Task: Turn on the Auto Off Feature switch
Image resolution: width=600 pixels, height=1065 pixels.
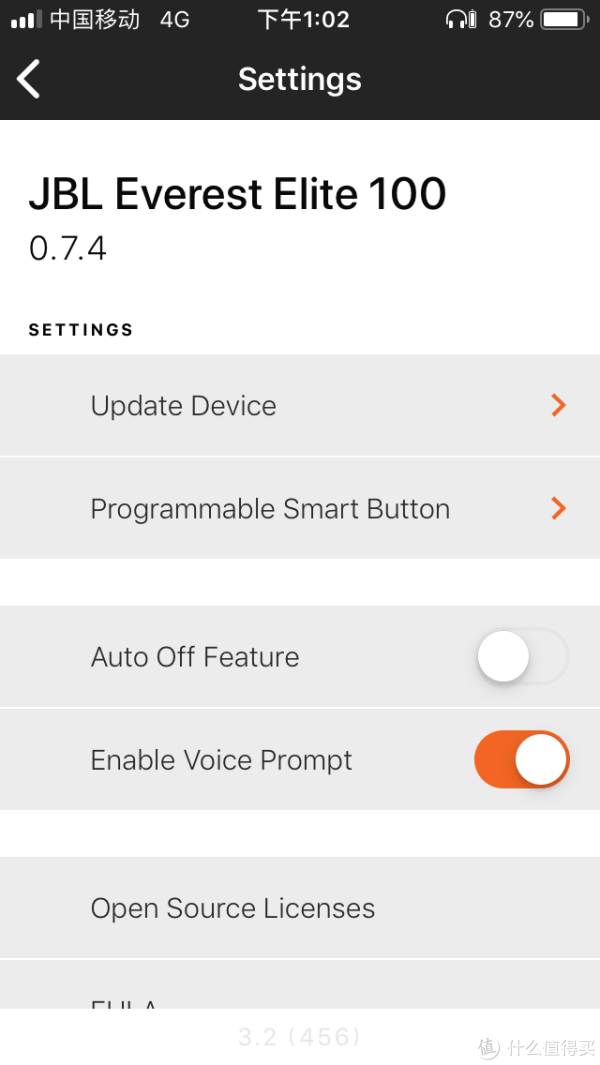Action: [521, 657]
